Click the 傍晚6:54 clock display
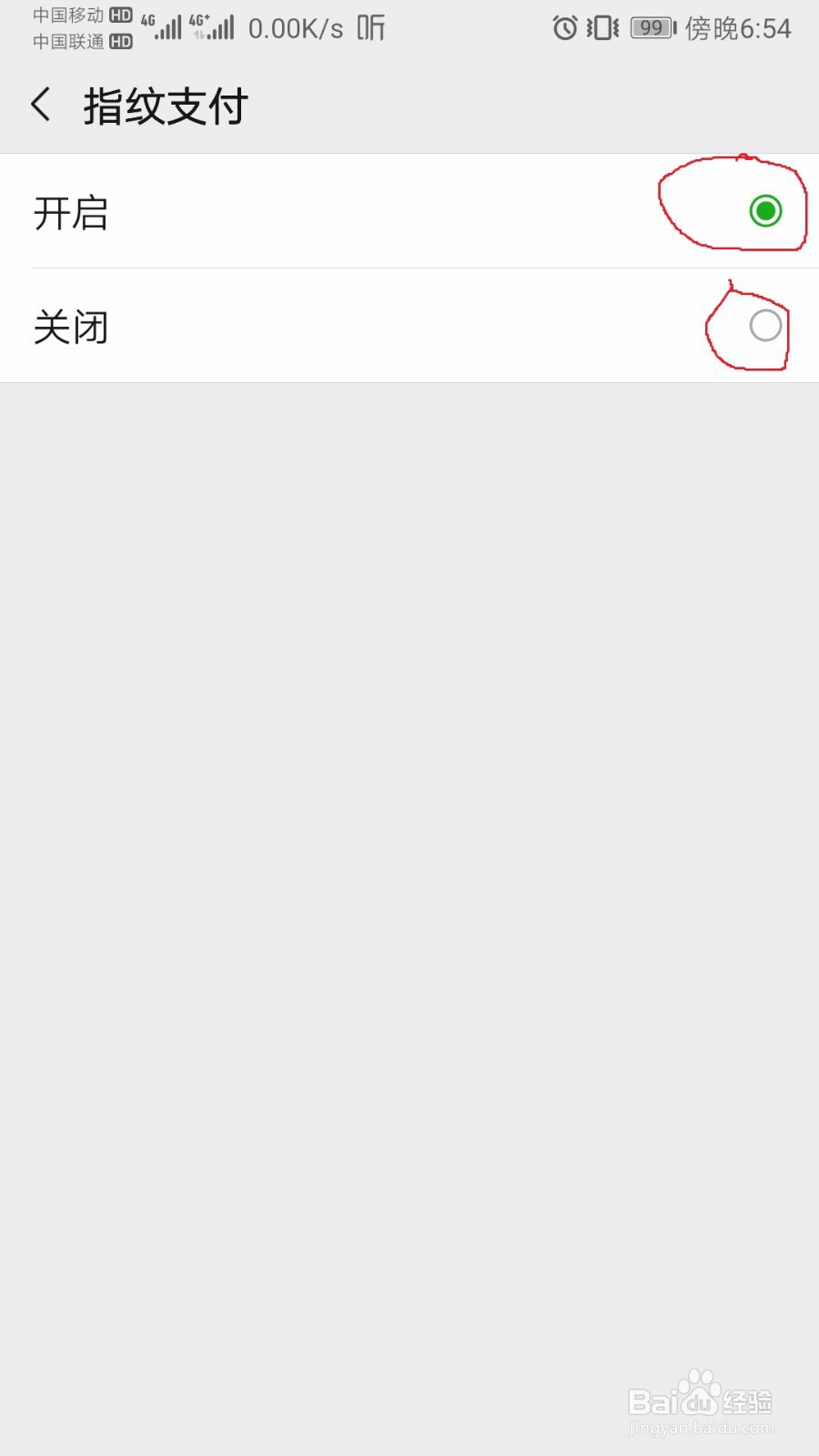This screenshot has height=1456, width=819. click(x=737, y=28)
